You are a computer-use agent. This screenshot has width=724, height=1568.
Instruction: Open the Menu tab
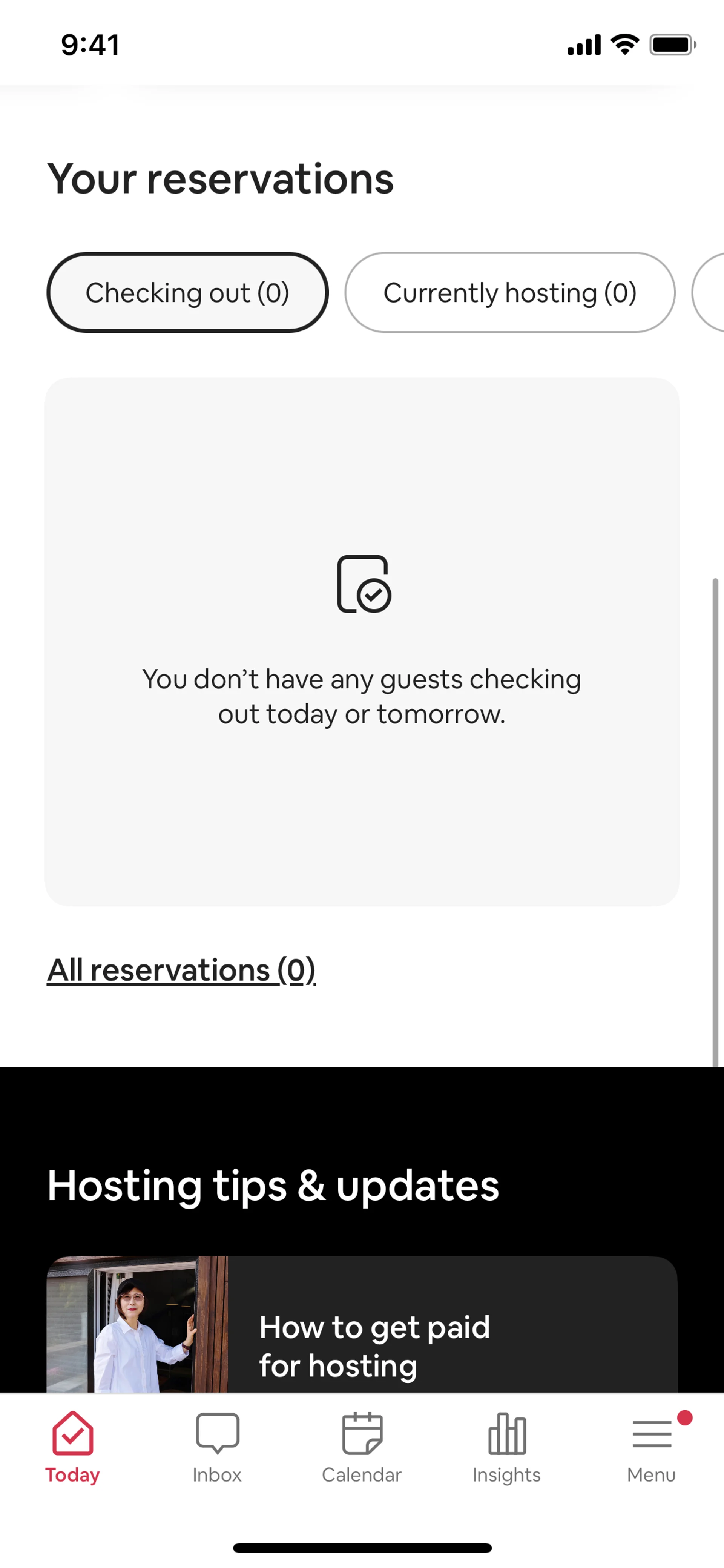(651, 1448)
